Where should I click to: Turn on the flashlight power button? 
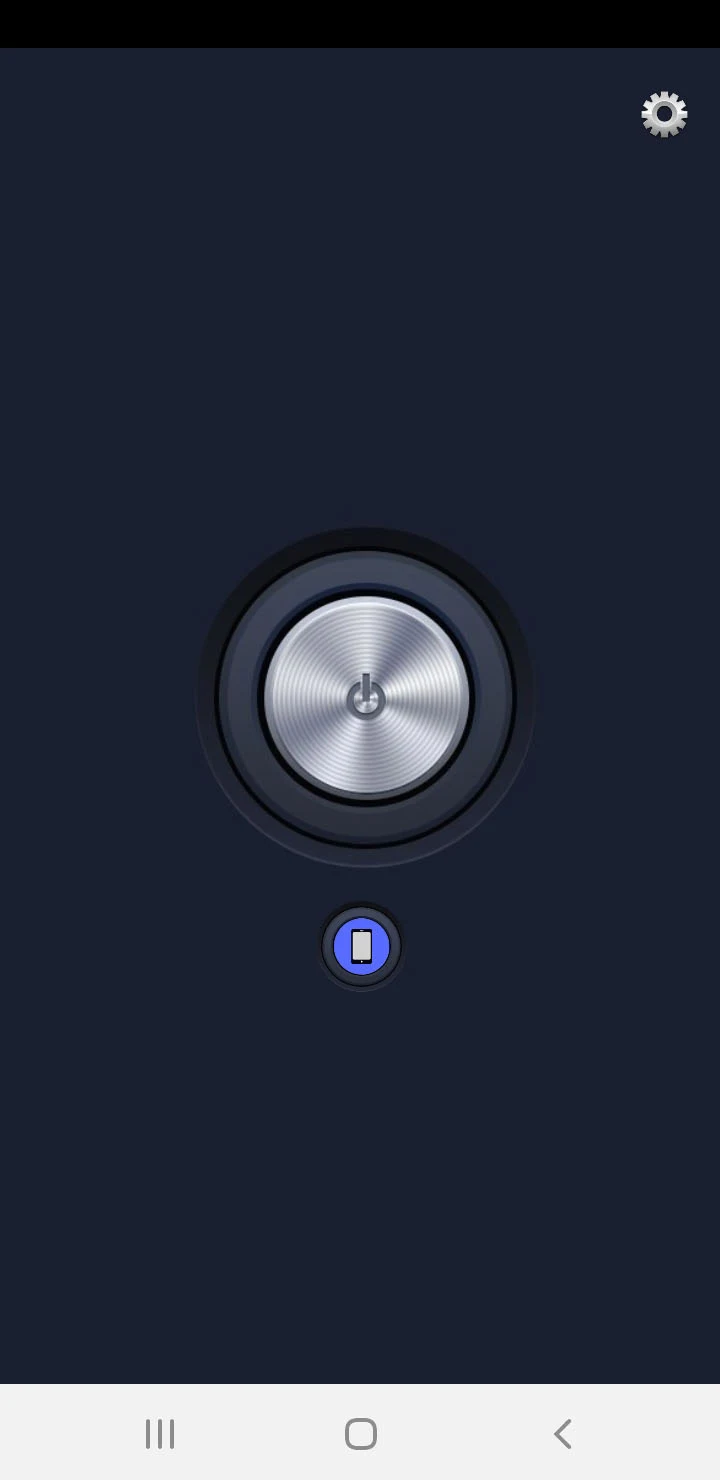[365, 697]
